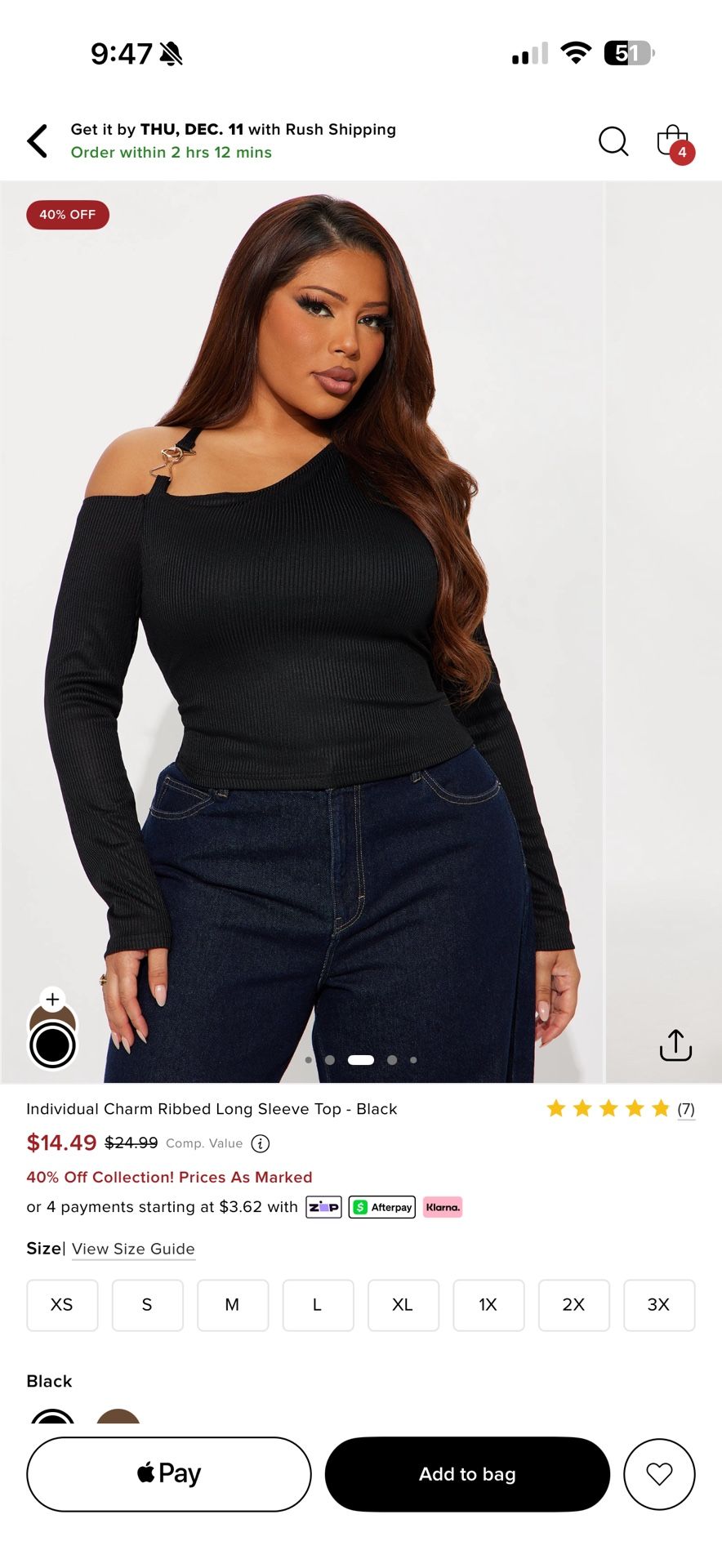The image size is (722, 1568).
Task: Open the search icon
Action: pos(613,141)
